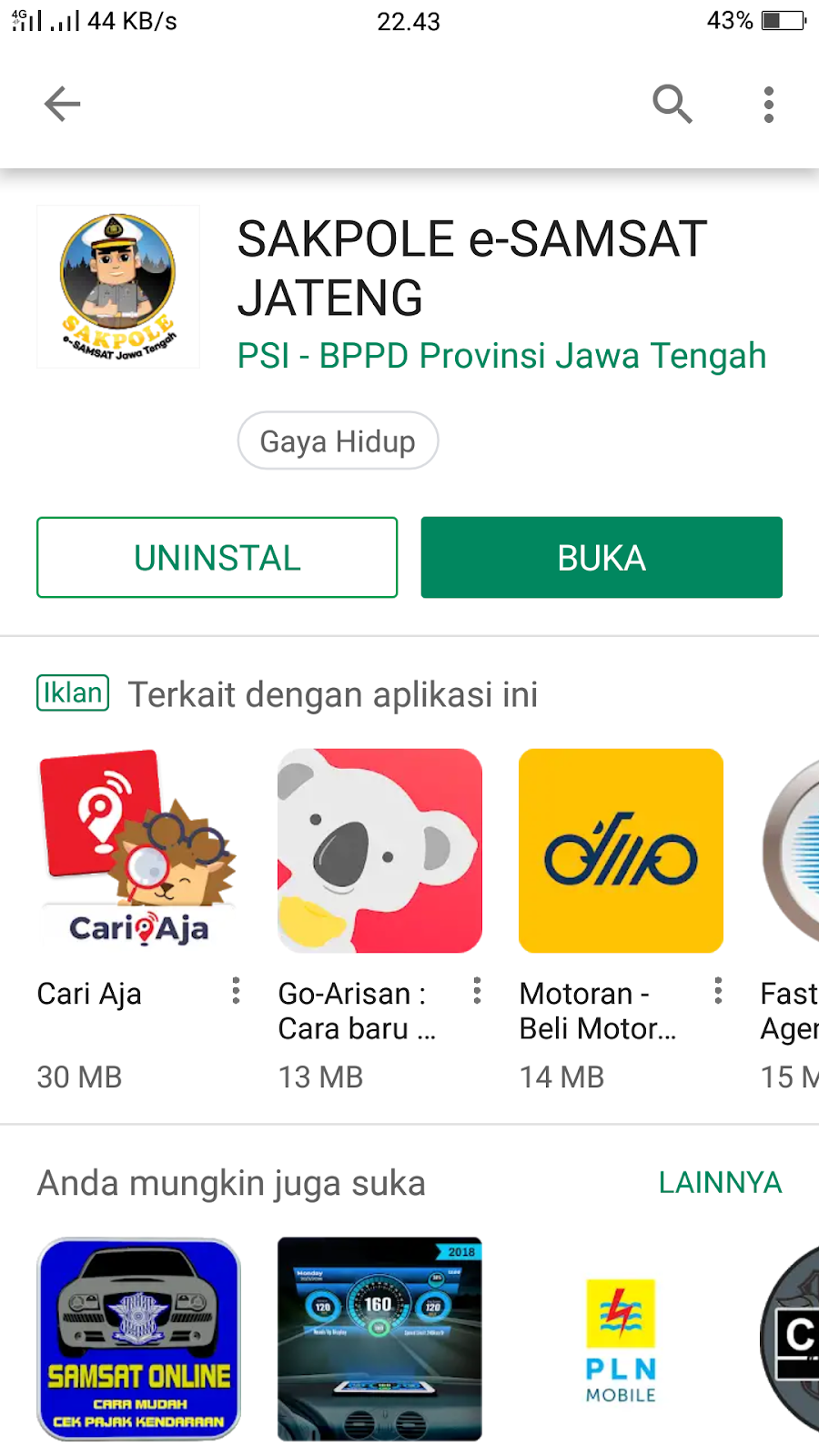Open the Go-Arisan app card
The width and height of the screenshot is (819, 1456).
pyautogui.click(x=379, y=851)
